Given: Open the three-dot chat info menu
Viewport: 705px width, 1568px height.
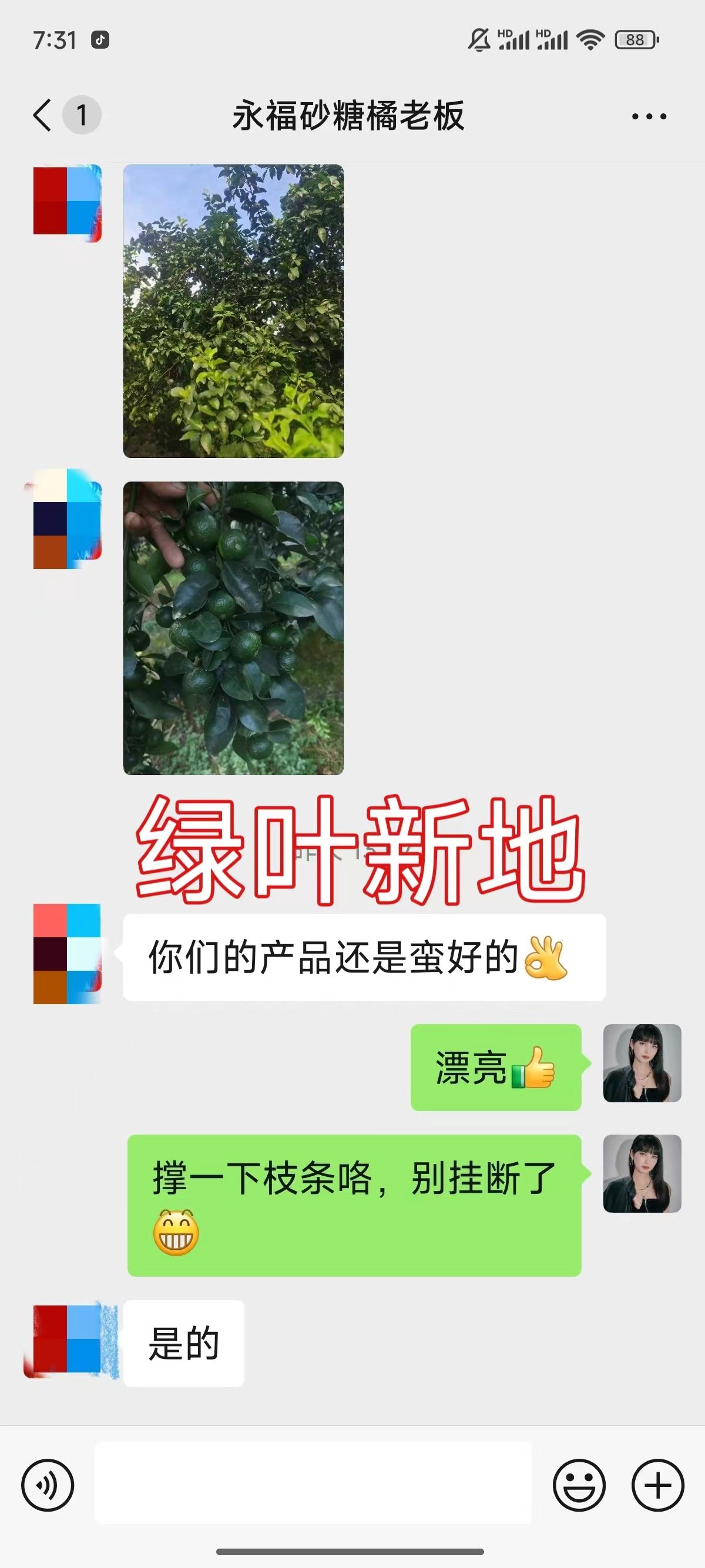Looking at the screenshot, I should click(649, 116).
